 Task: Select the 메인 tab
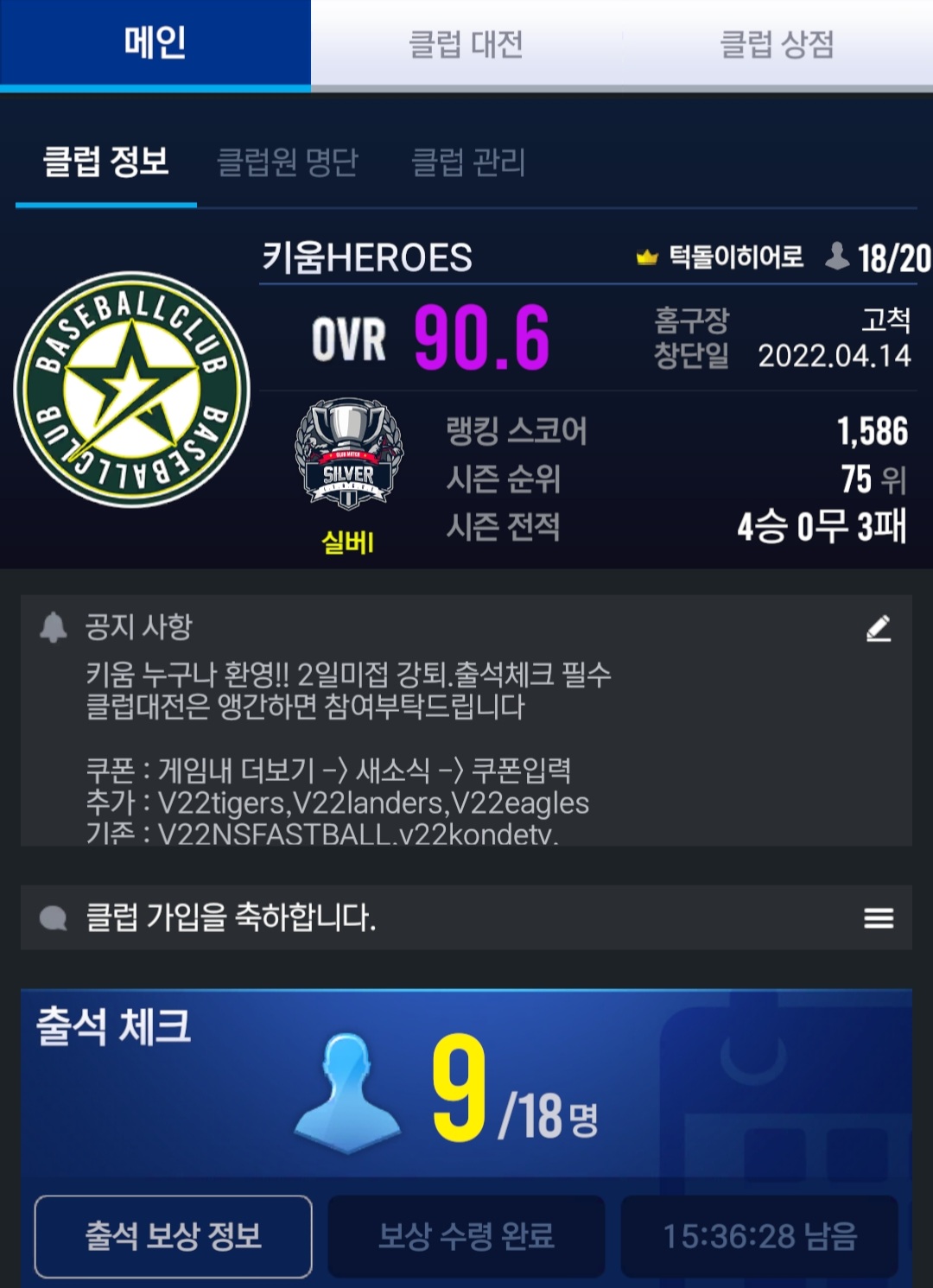pyautogui.click(x=155, y=43)
